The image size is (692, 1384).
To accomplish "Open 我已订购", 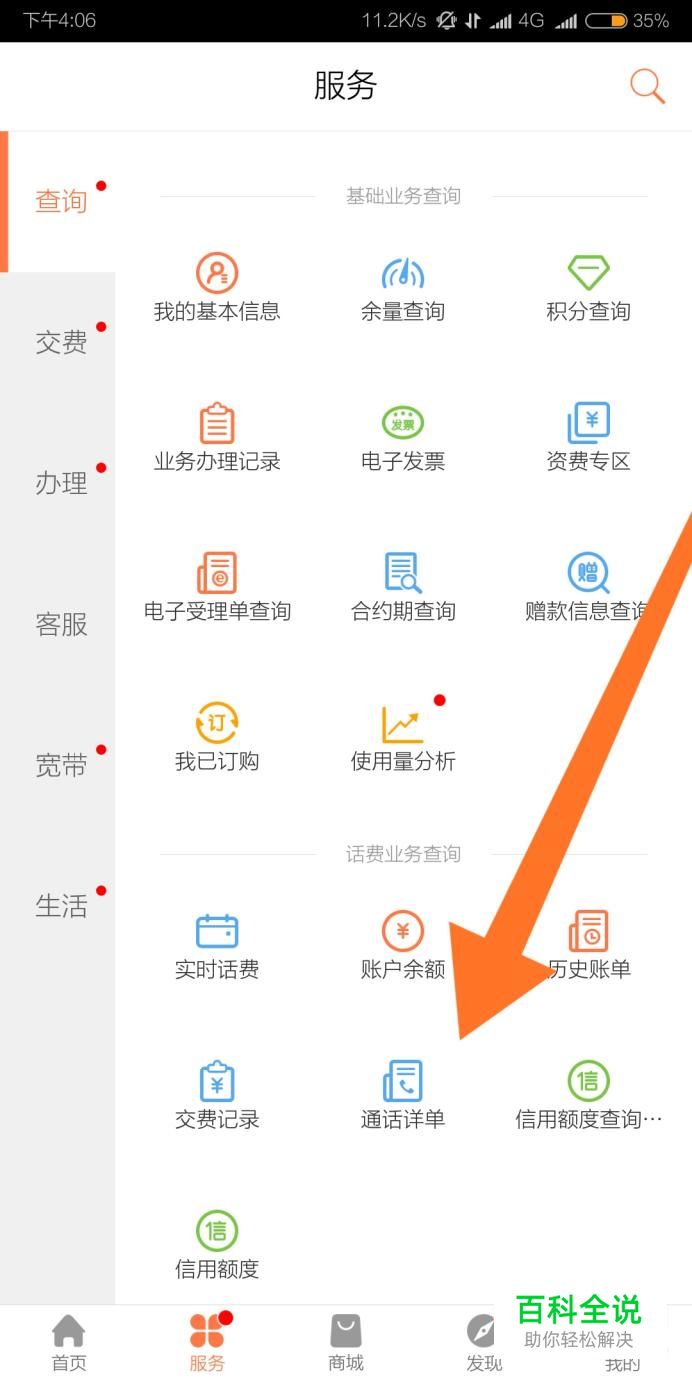I will tap(217, 738).
